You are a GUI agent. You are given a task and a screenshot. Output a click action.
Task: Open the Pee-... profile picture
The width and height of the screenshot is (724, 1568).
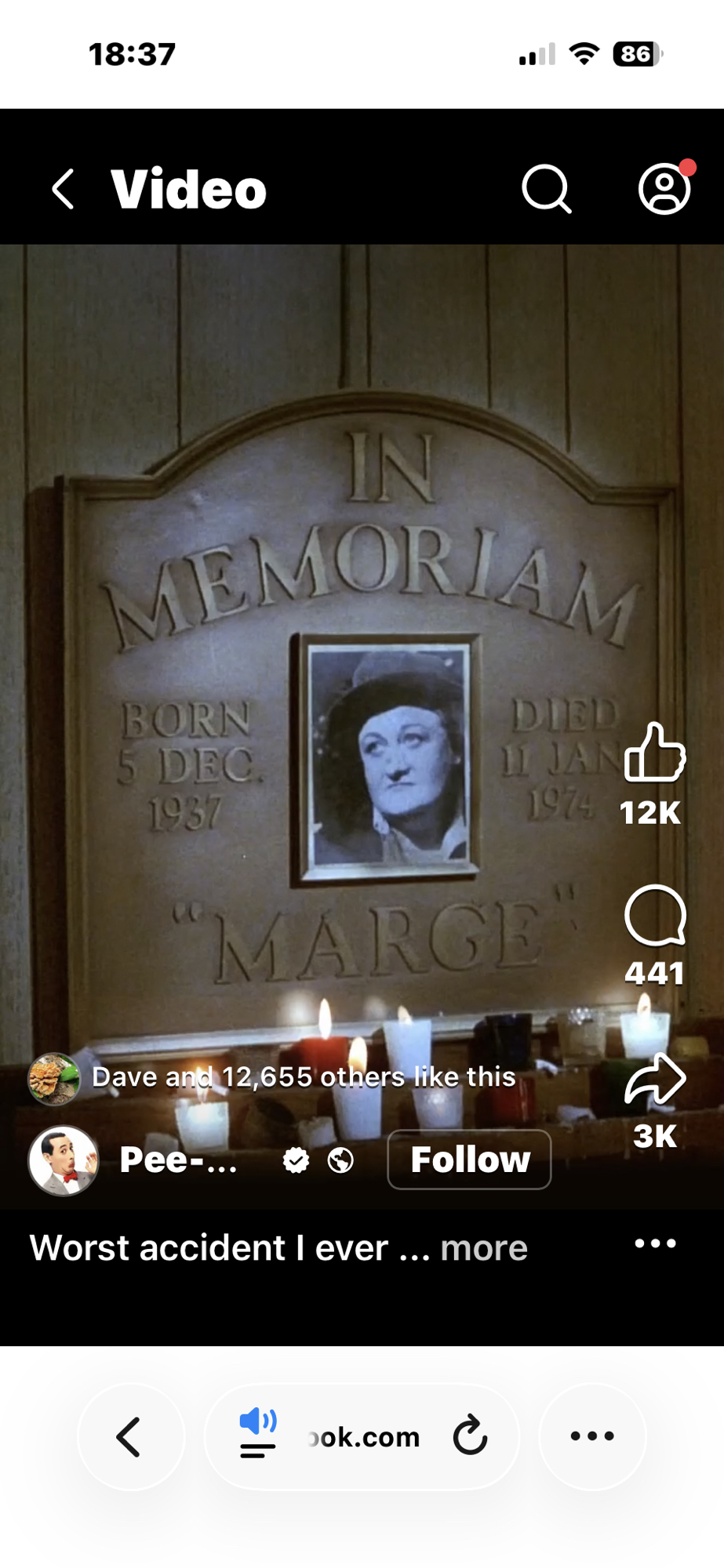coord(64,1160)
